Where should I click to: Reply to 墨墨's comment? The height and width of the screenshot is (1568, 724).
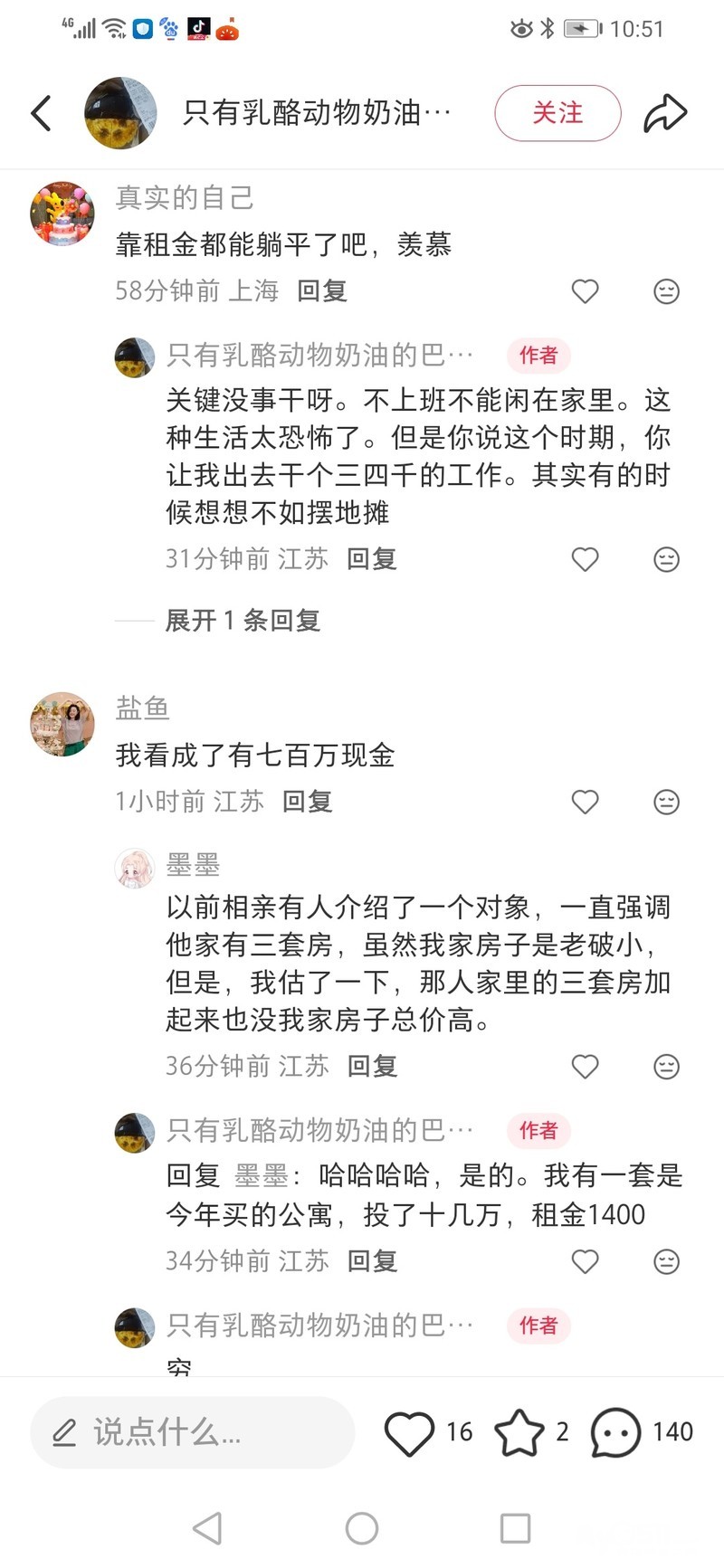click(373, 1067)
